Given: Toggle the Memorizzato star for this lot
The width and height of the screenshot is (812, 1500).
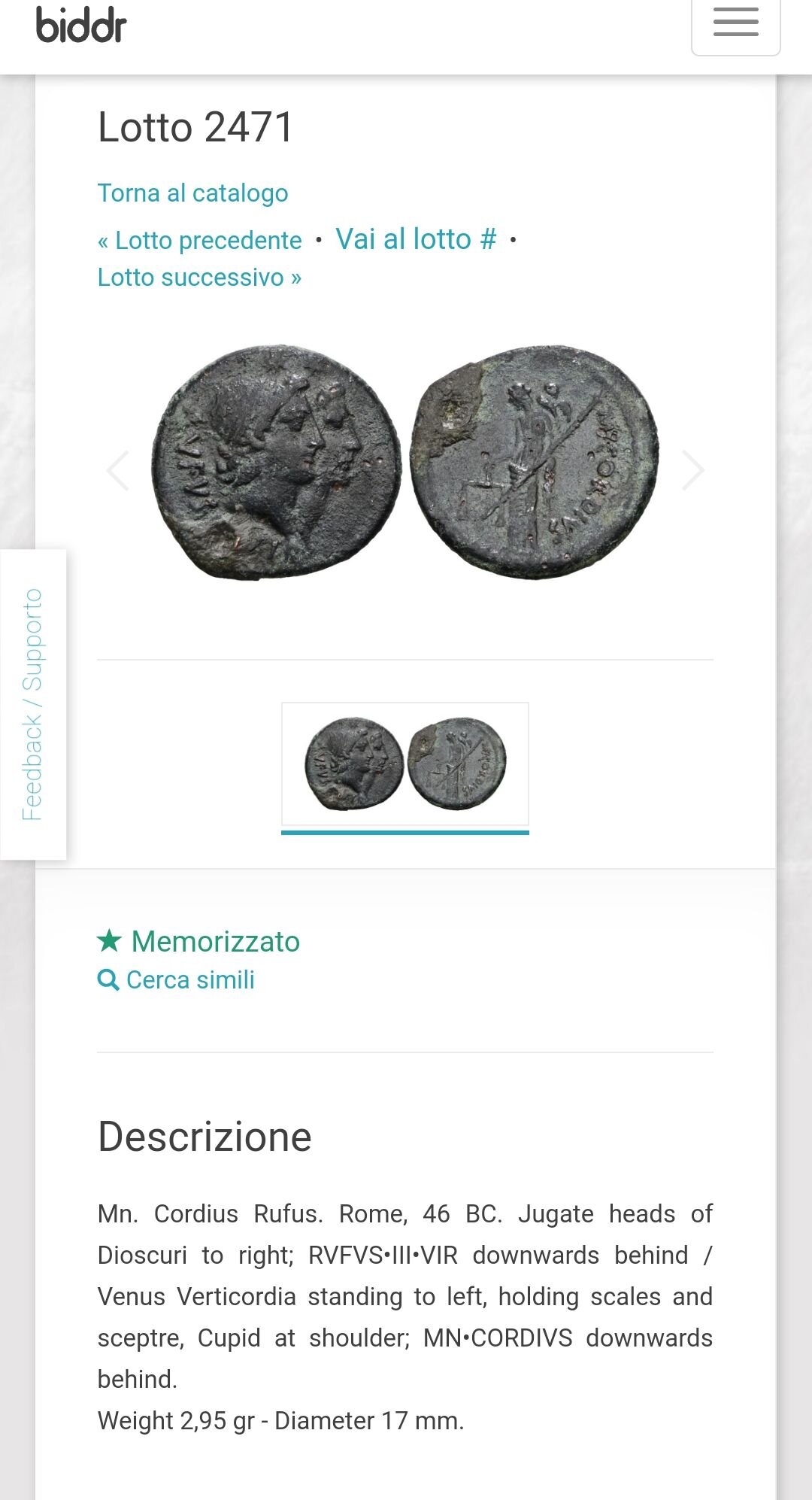Looking at the screenshot, I should pos(198,942).
